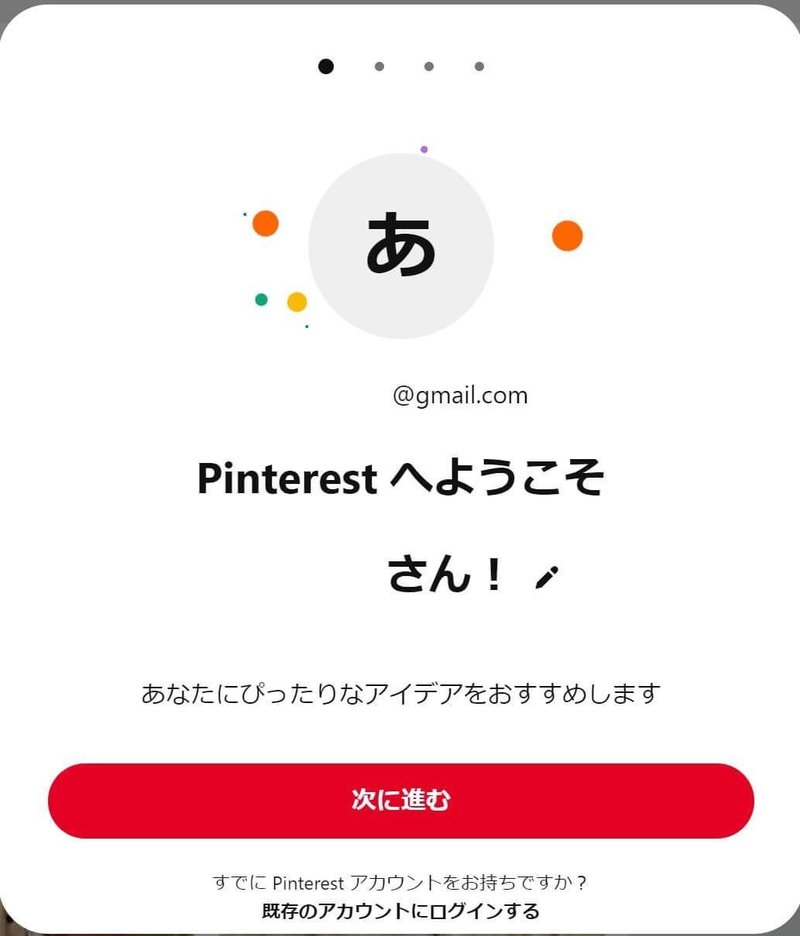Viewport: 800px width, 936px height.
Task: Click the small purple dot above avatar
Action: tap(424, 150)
